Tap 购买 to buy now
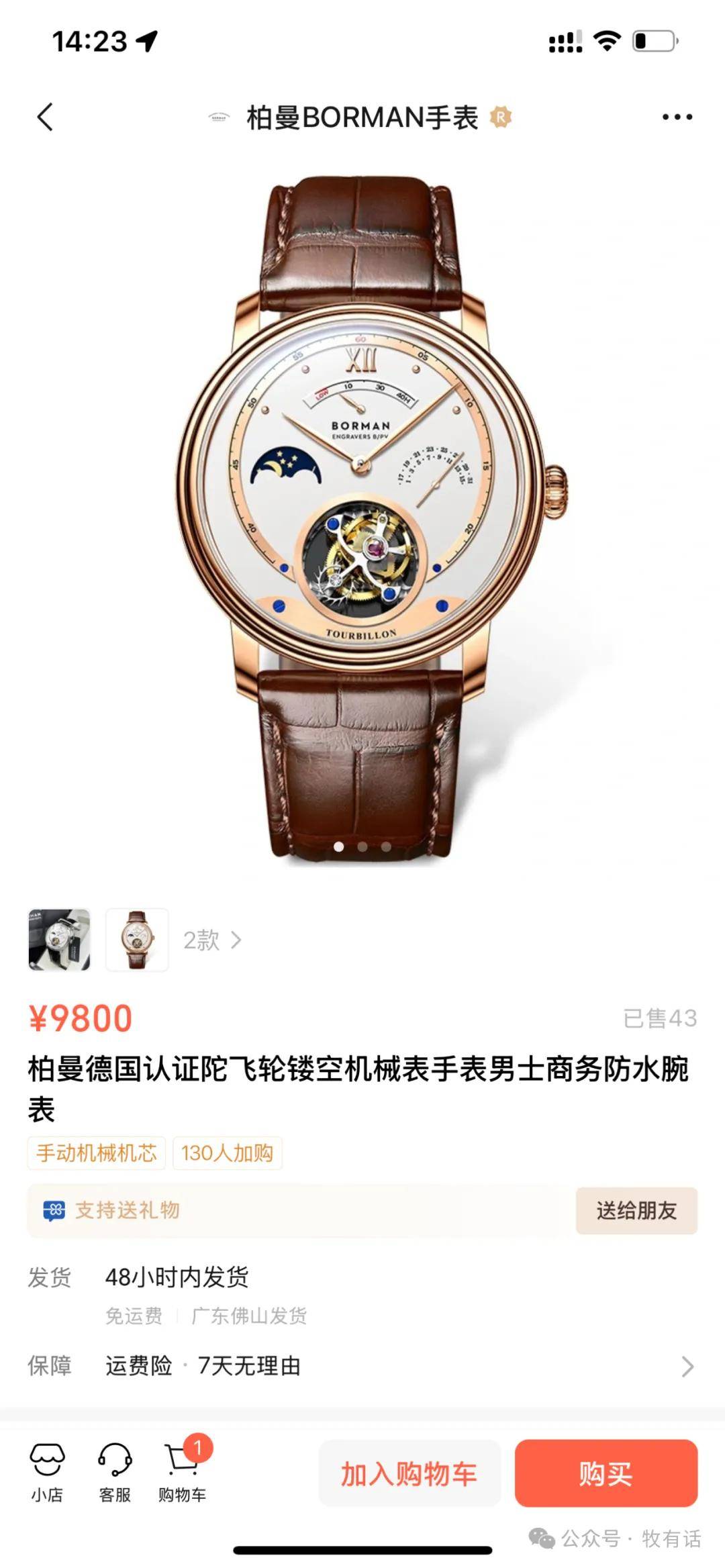725x1568 pixels. [x=606, y=1473]
